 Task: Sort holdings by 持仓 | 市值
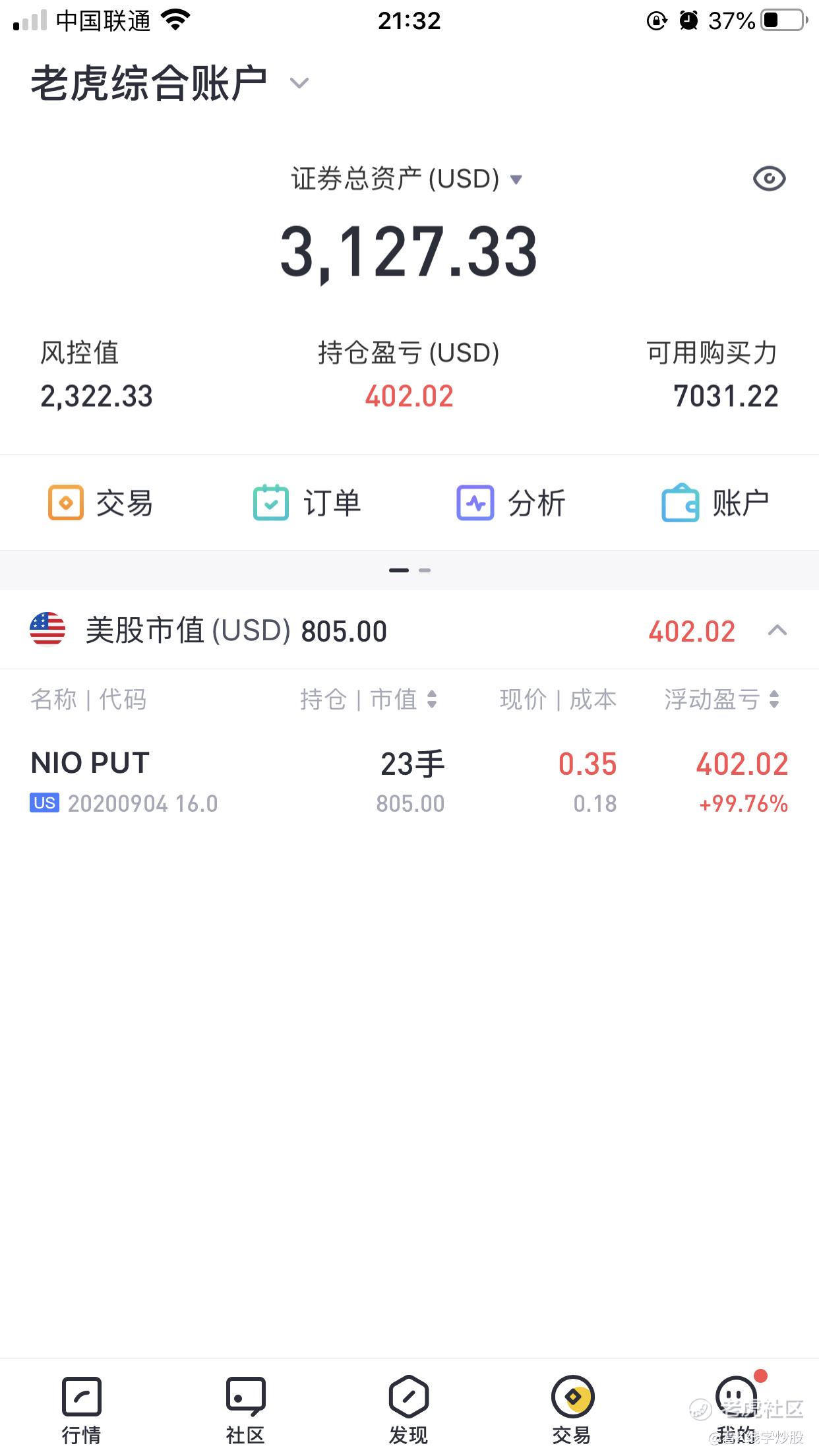coord(369,699)
